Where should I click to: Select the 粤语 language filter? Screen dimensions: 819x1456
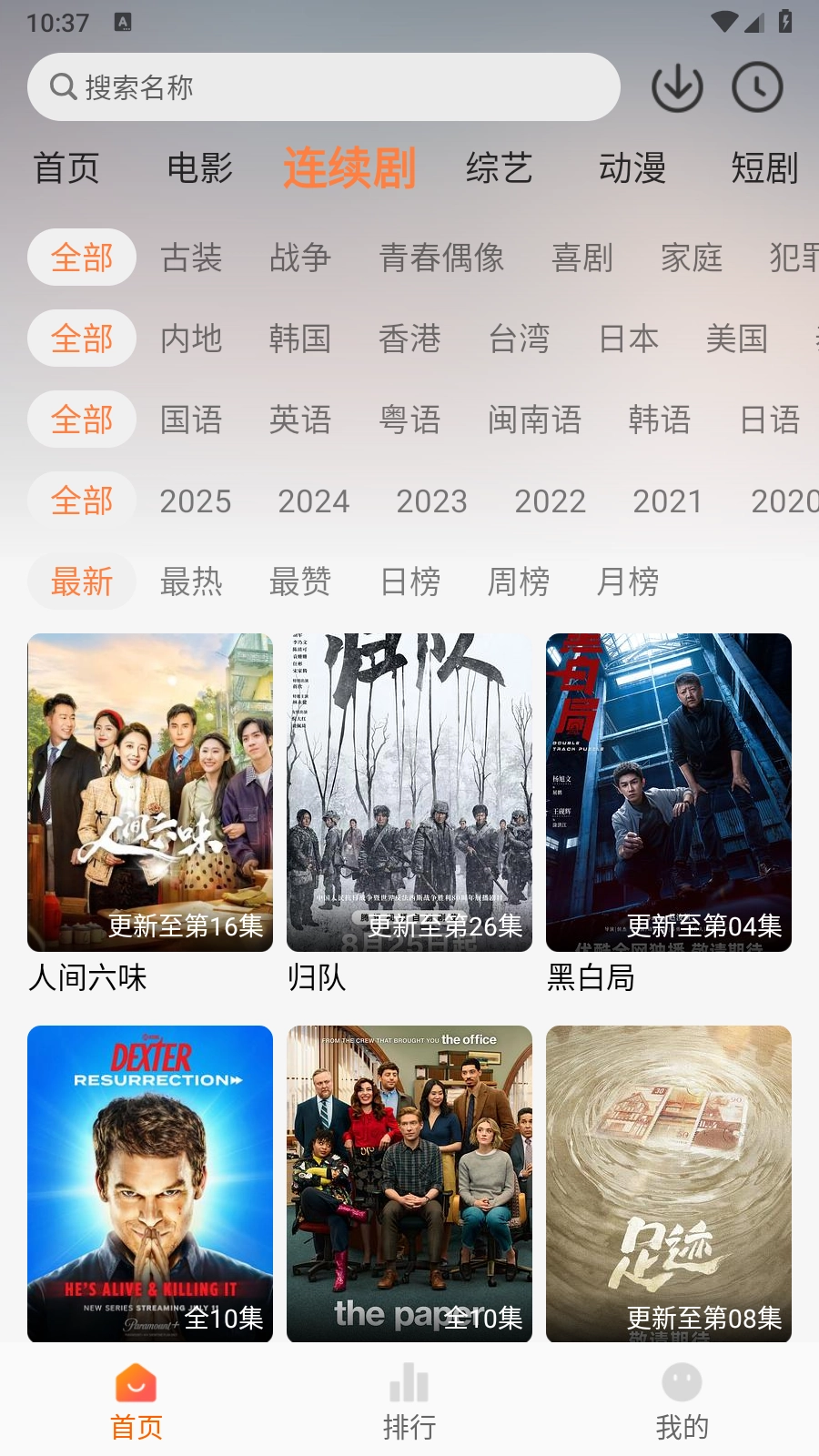point(409,420)
